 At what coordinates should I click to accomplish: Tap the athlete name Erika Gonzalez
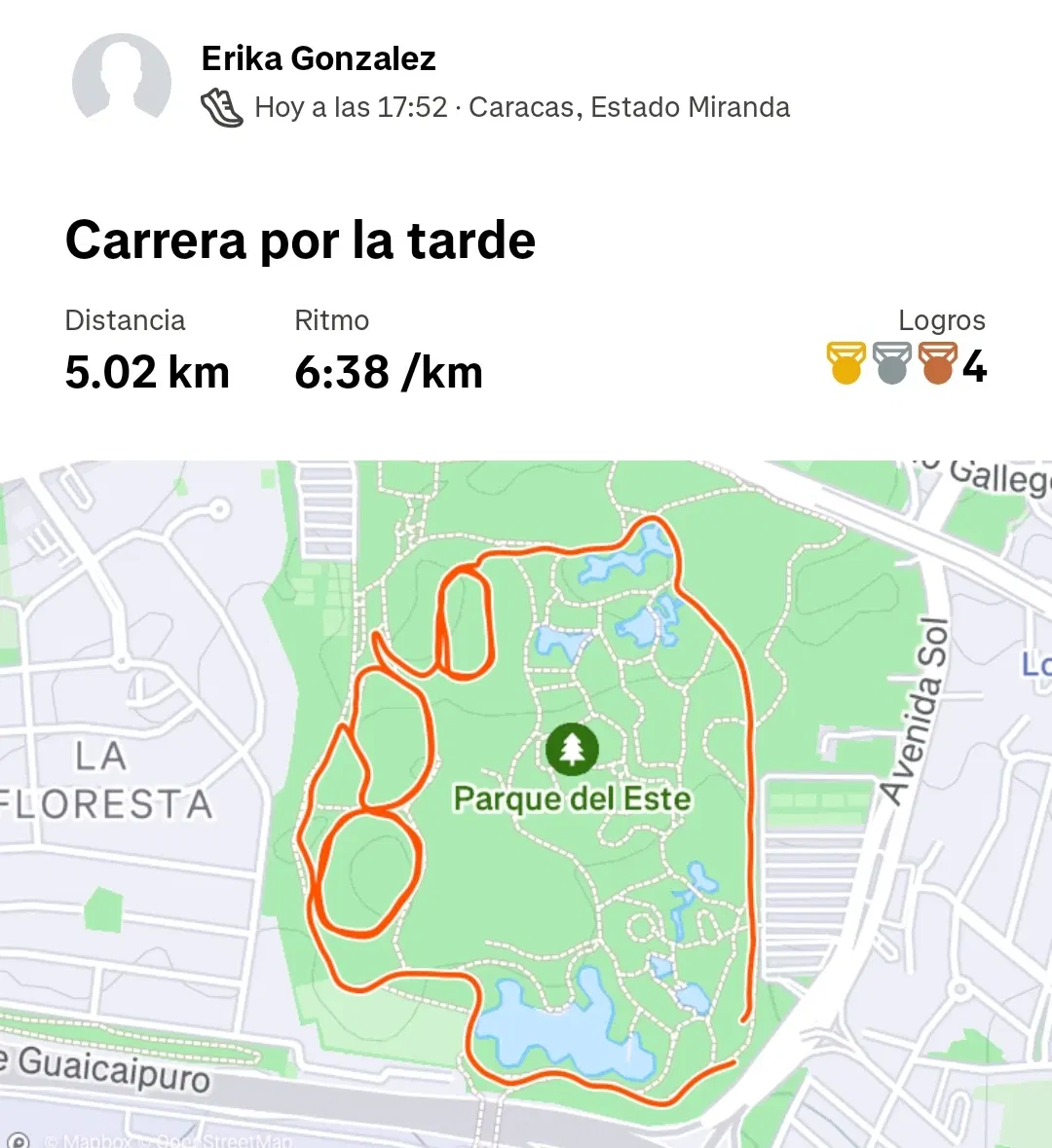tap(318, 58)
